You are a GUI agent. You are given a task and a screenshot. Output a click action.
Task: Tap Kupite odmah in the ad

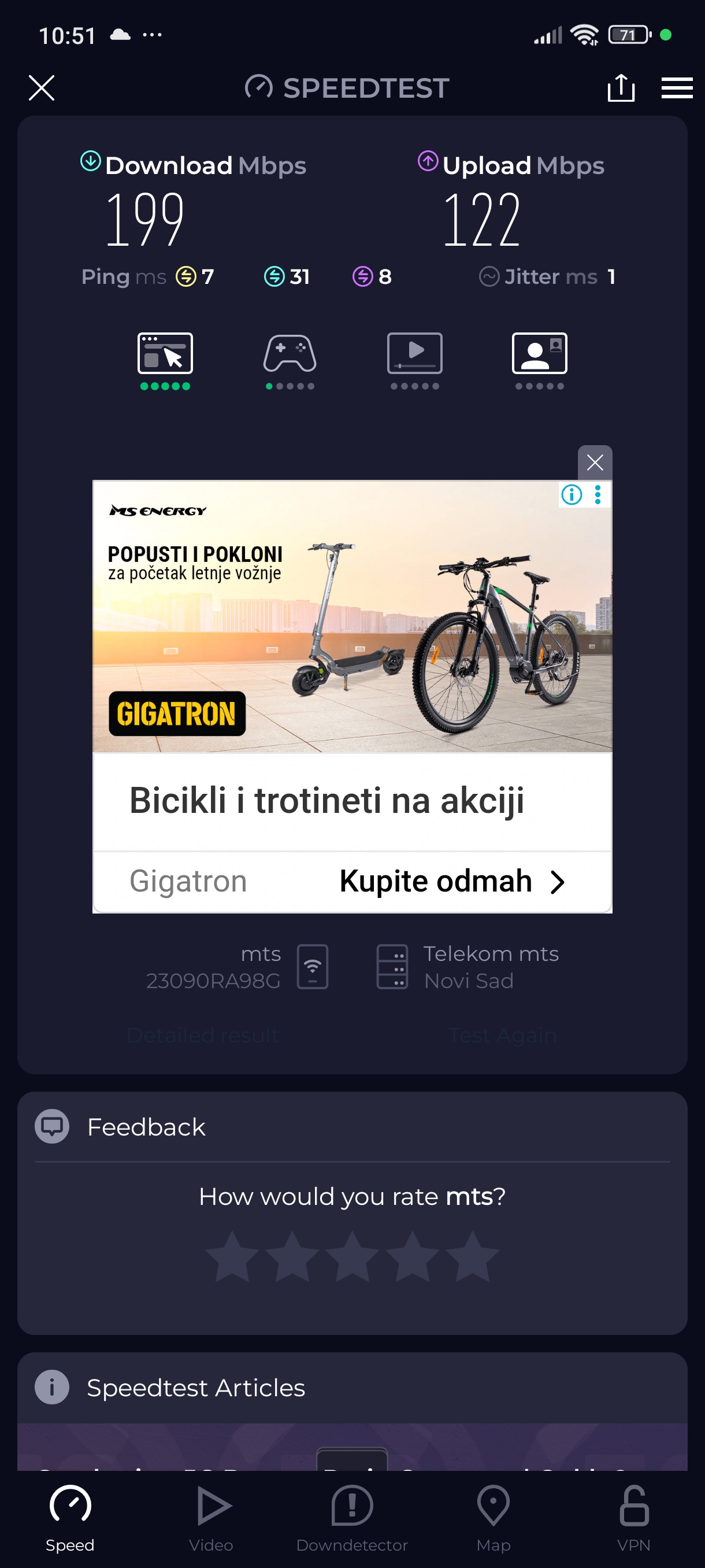[x=451, y=881]
